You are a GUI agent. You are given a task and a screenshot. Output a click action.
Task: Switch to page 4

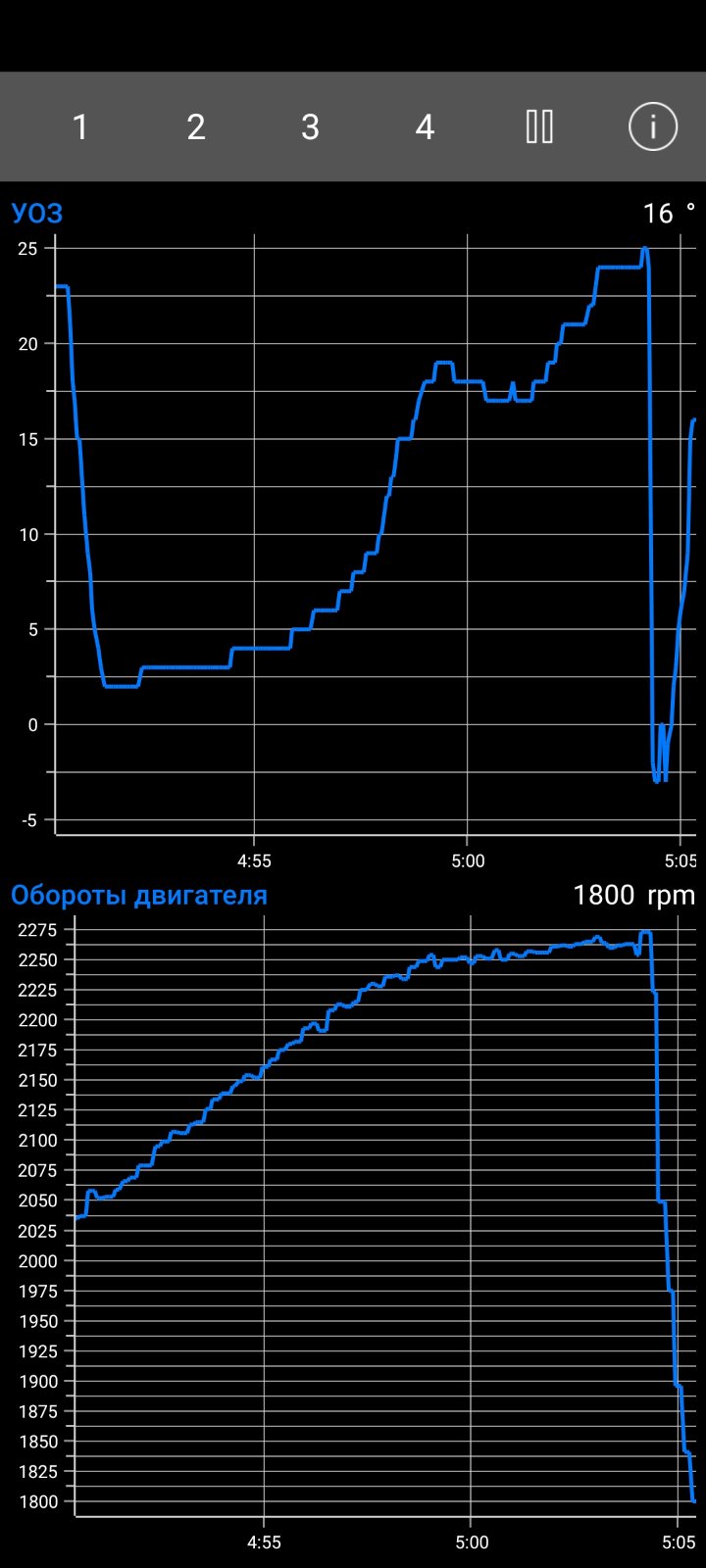pyautogui.click(x=425, y=127)
